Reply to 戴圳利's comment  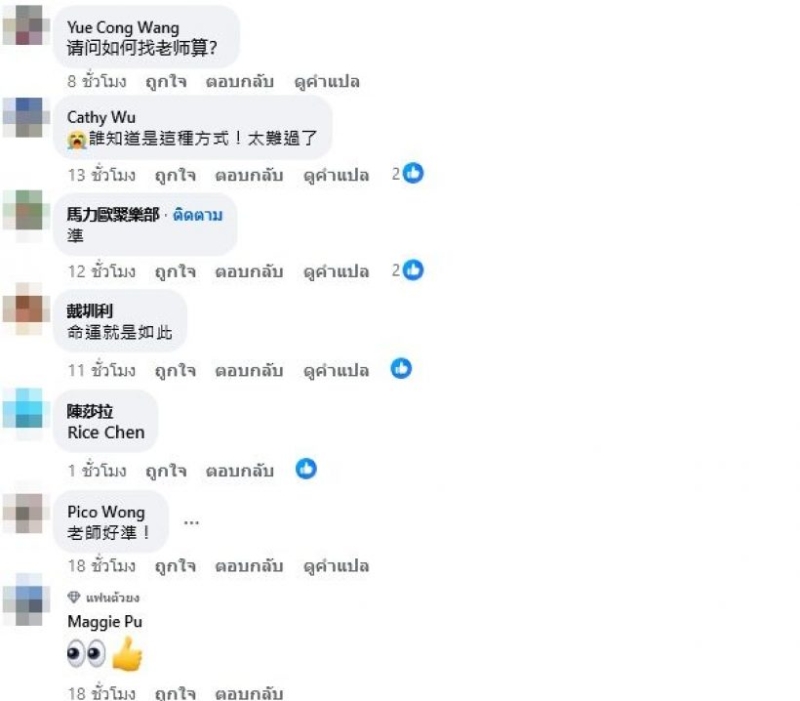tap(250, 370)
